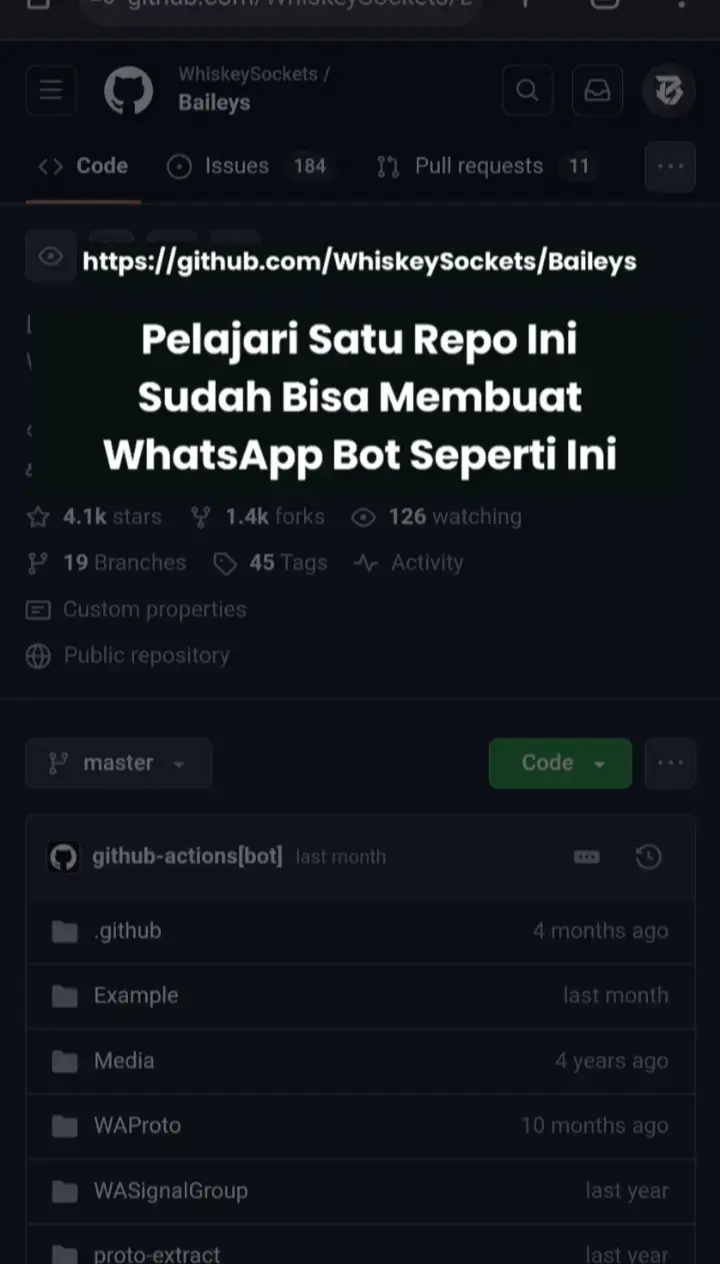This screenshot has width=720, height=1264.
Task: Open the notifications inbox
Action: [597, 91]
